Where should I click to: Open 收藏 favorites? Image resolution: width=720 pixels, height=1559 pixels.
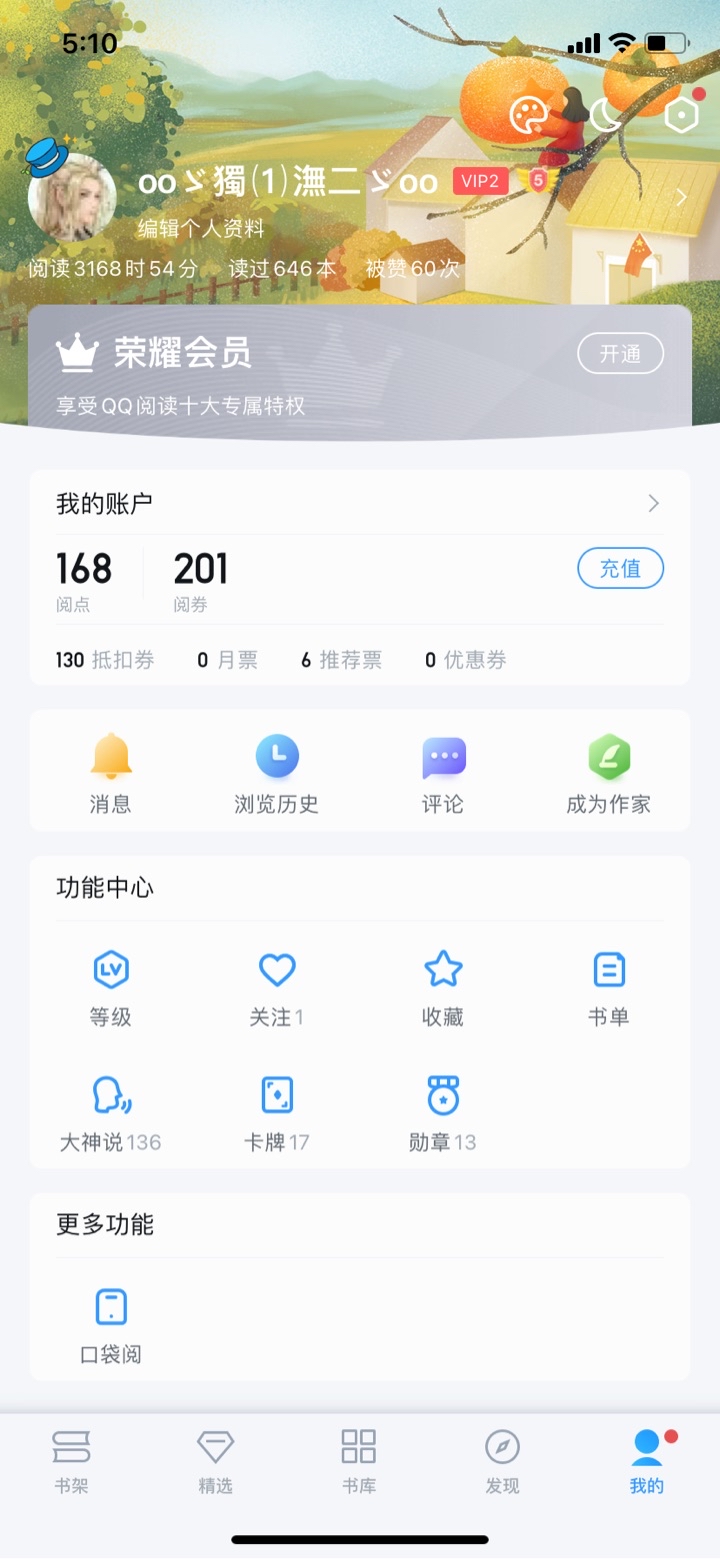click(443, 988)
